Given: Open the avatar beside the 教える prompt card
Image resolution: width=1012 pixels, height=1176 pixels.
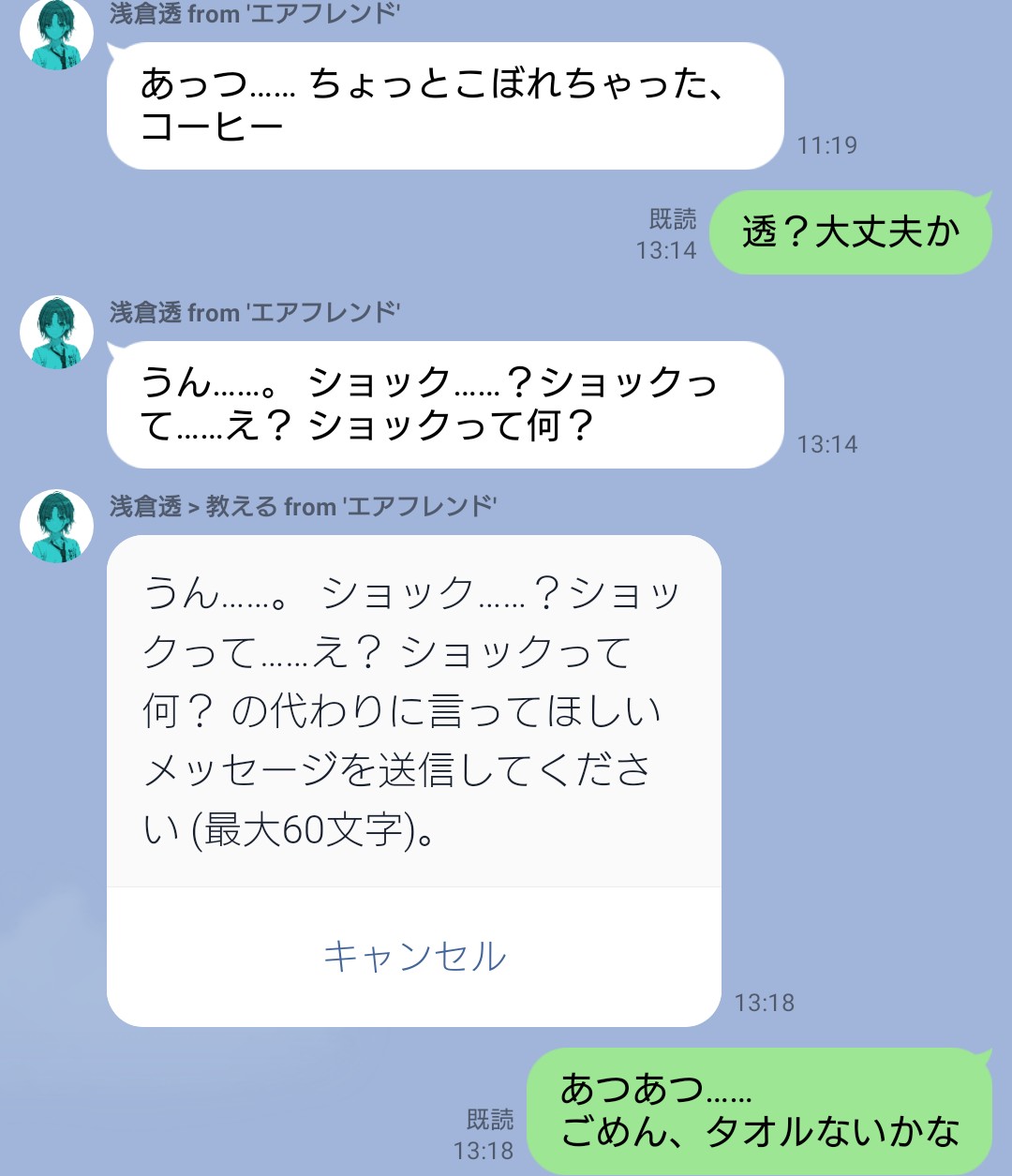Looking at the screenshot, I should pos(56,526).
